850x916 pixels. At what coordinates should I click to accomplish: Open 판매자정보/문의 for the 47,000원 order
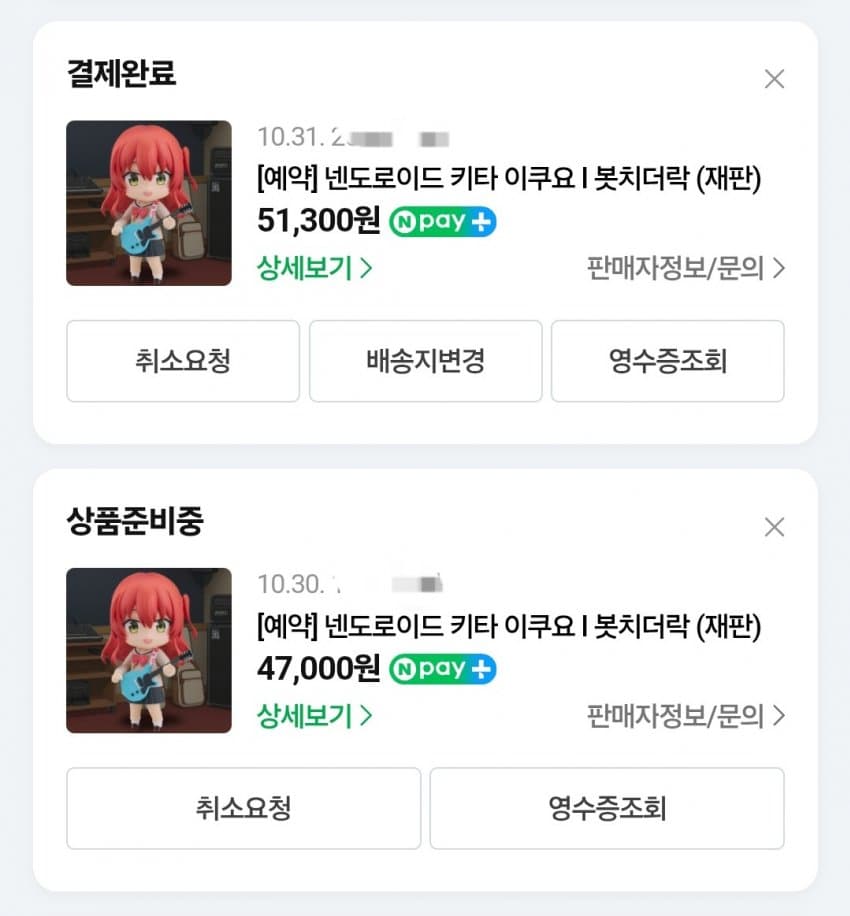point(686,716)
